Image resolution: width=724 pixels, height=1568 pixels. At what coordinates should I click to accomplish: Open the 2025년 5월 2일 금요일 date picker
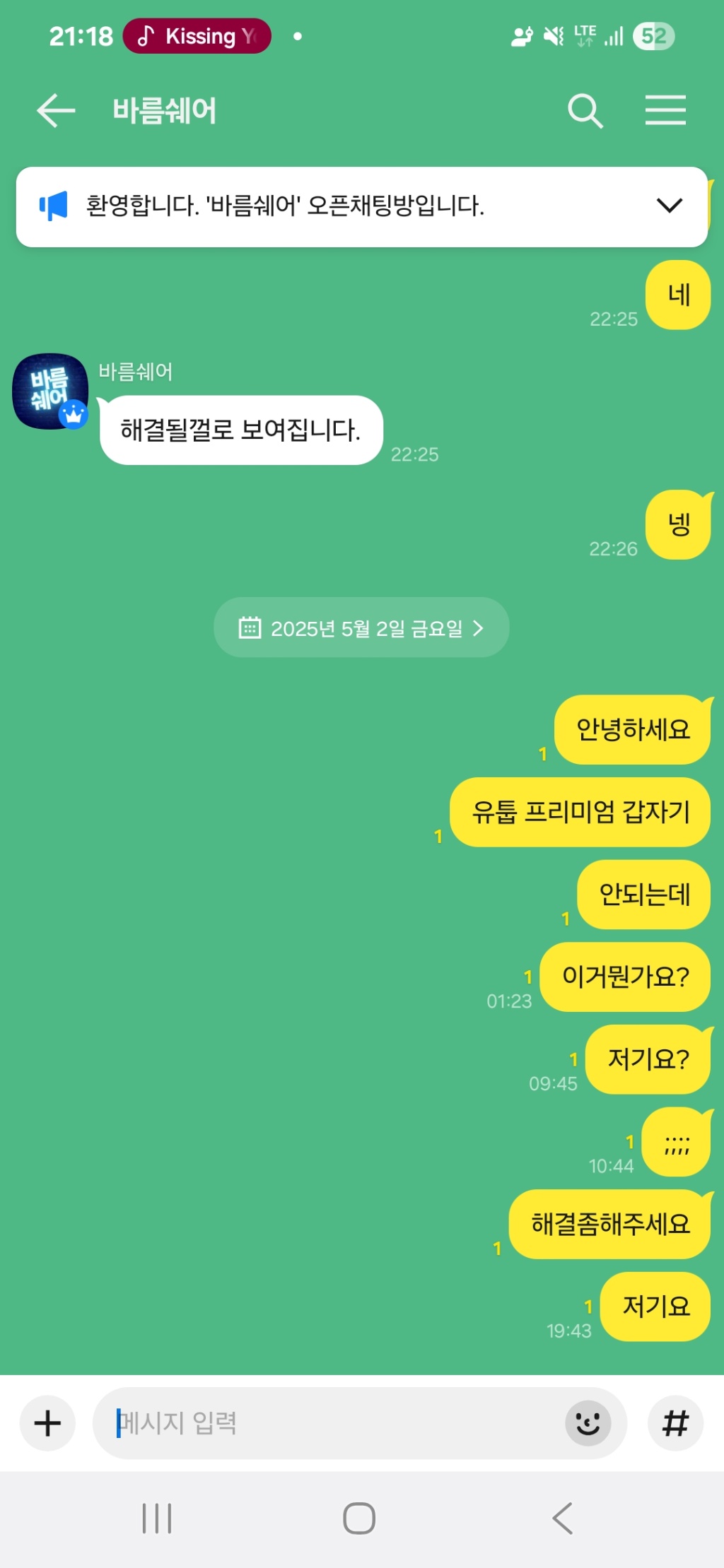point(361,627)
